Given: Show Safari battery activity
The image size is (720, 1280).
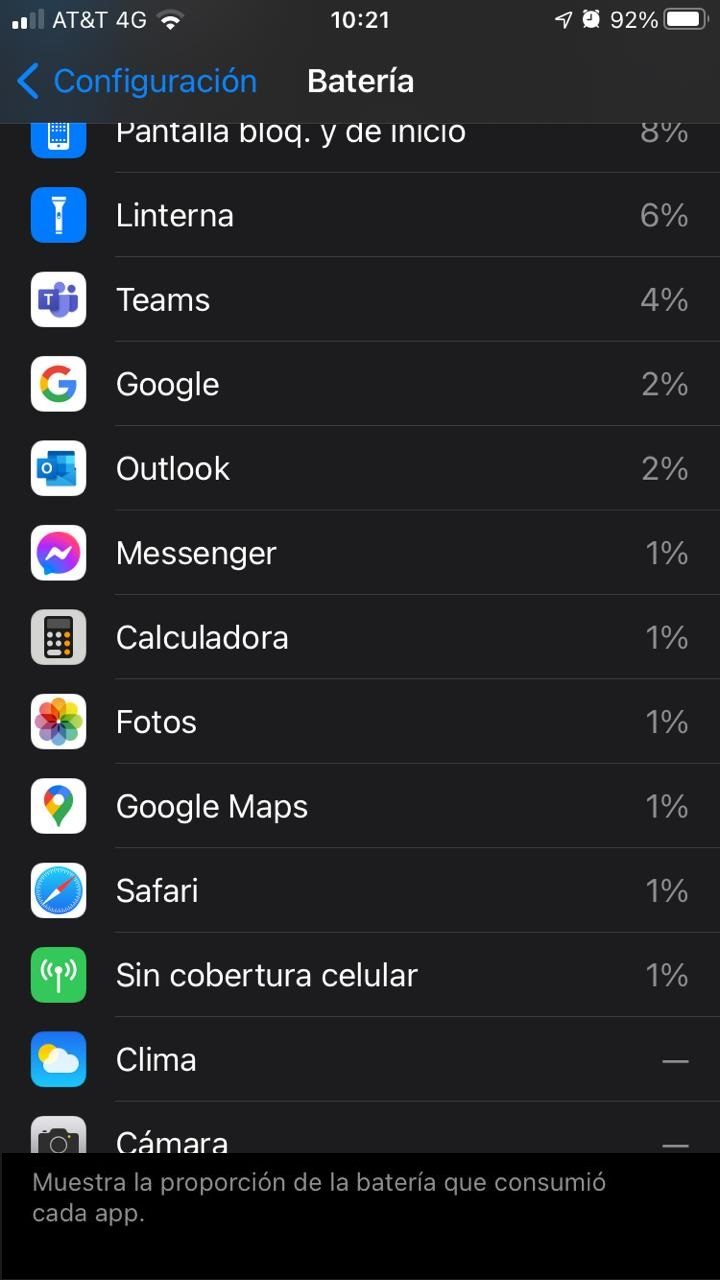Looking at the screenshot, I should (360, 891).
